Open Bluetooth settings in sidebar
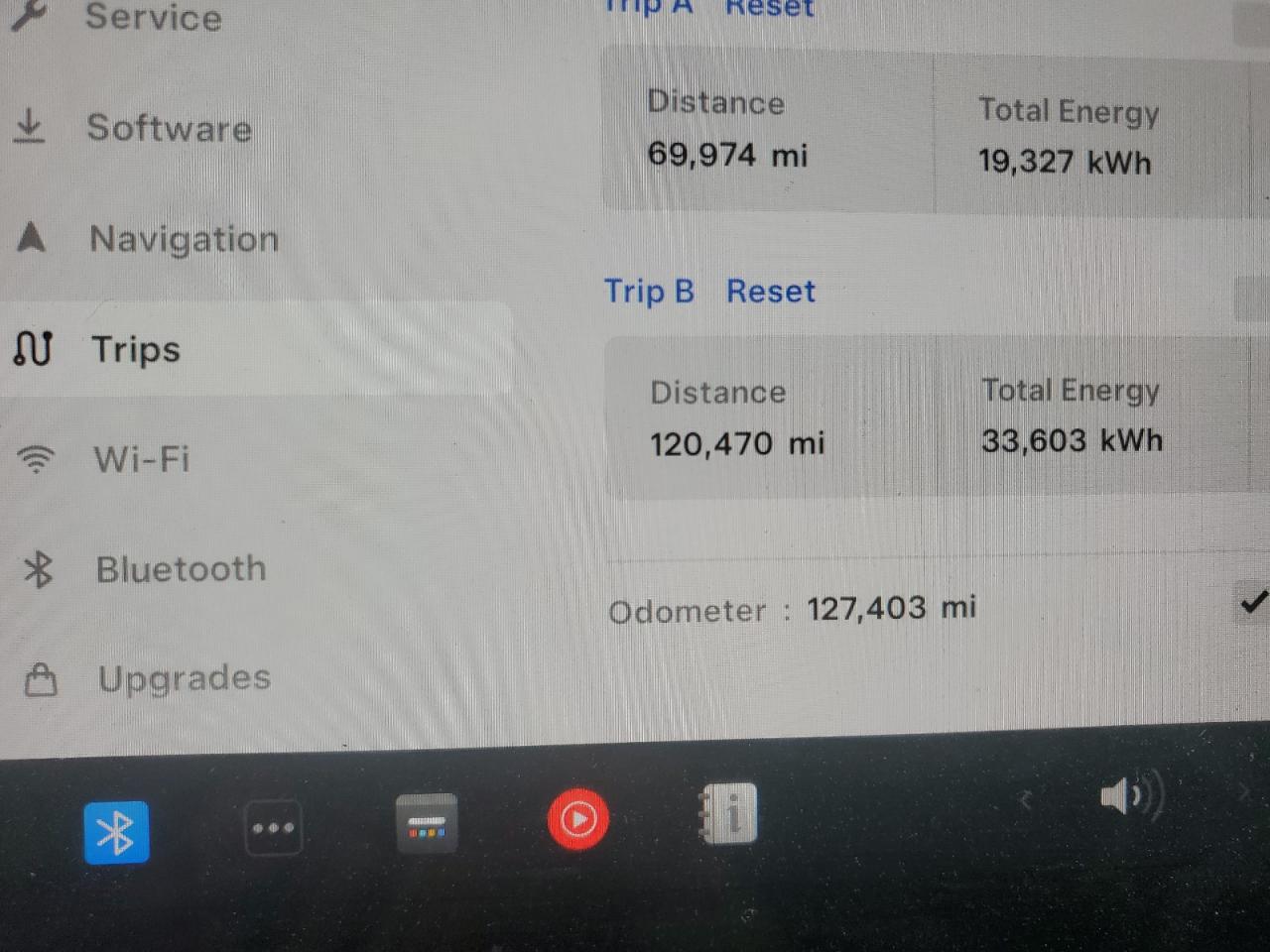This screenshot has width=1270, height=952. [x=180, y=569]
